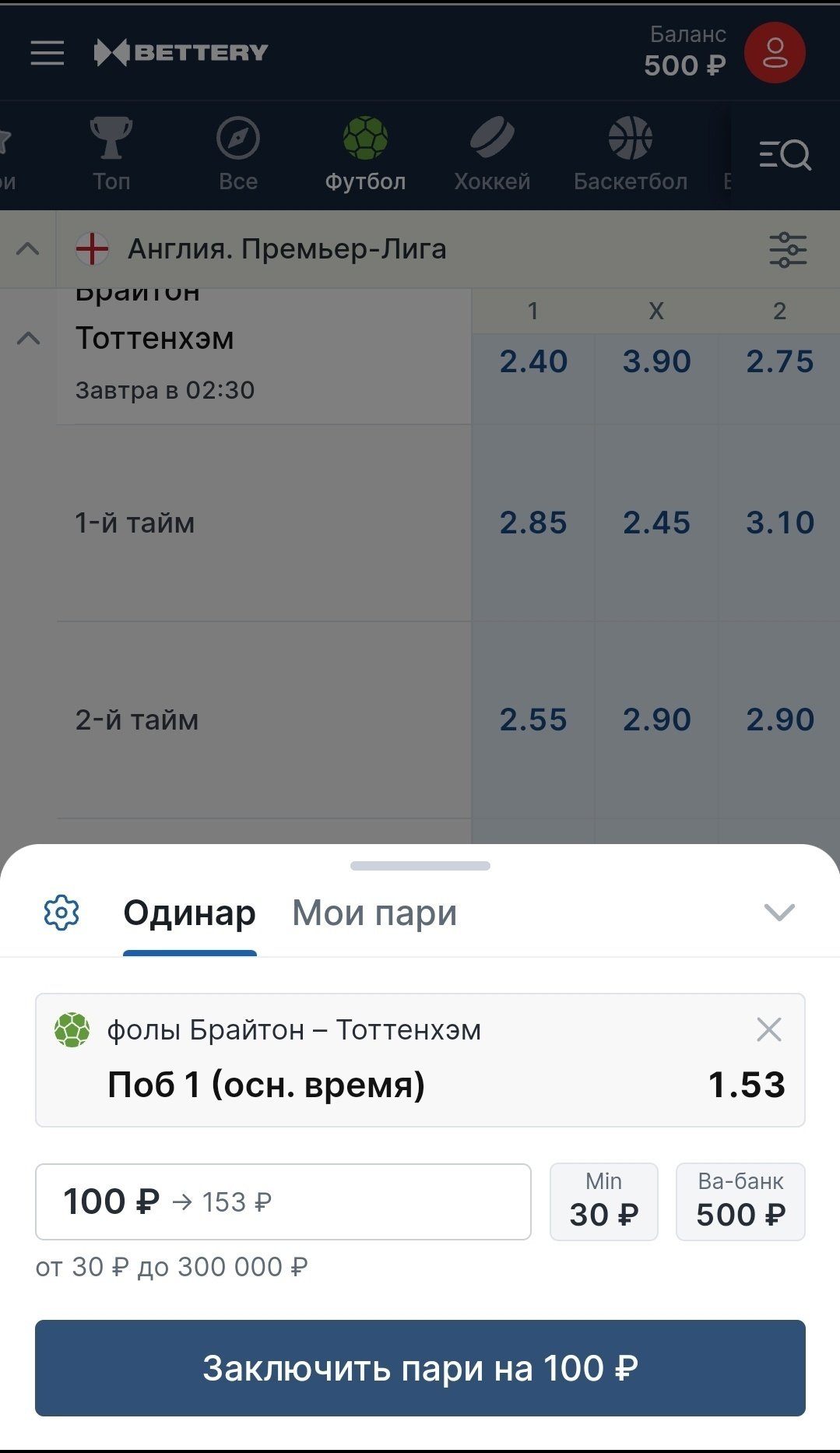
Task: Select the Одинар tab
Action: point(189,913)
